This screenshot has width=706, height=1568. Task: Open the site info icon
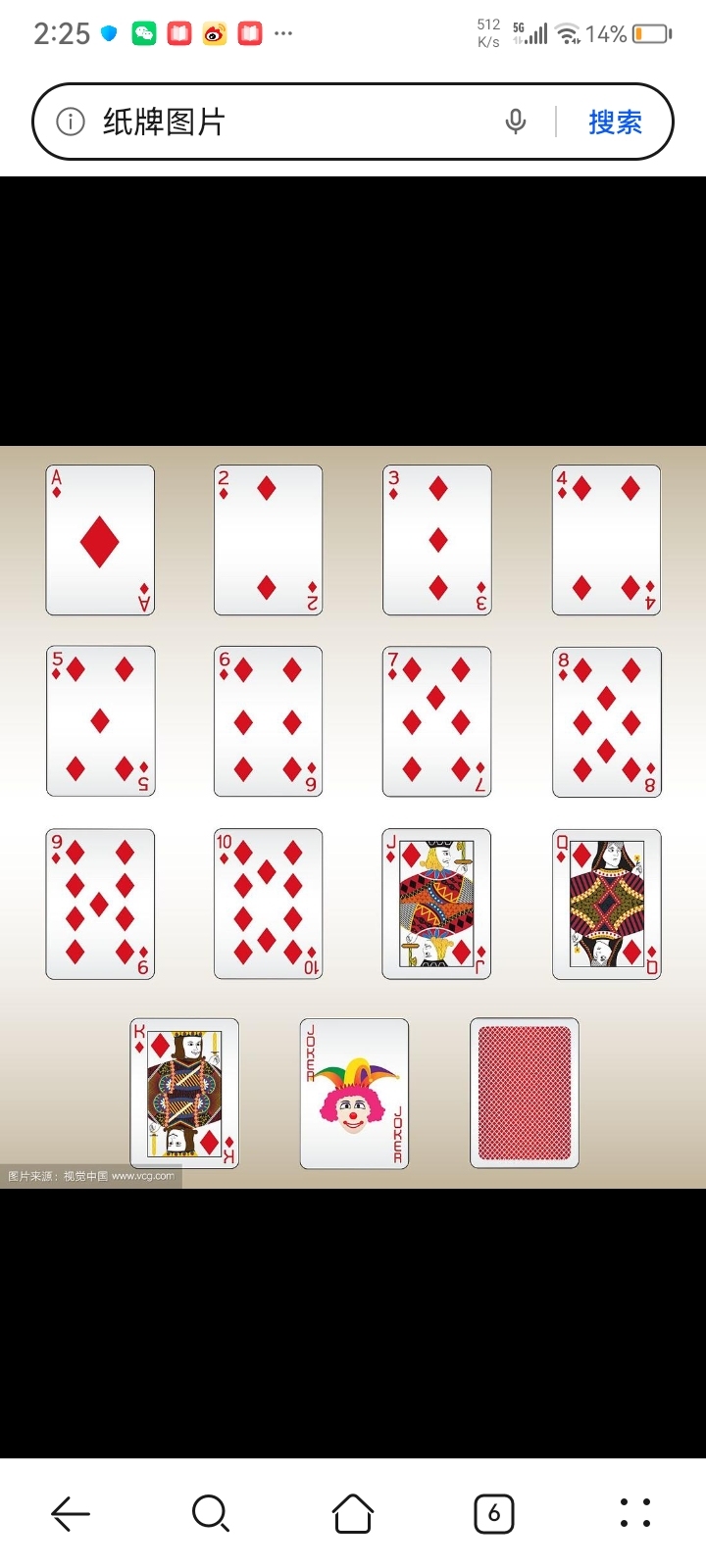tap(71, 122)
